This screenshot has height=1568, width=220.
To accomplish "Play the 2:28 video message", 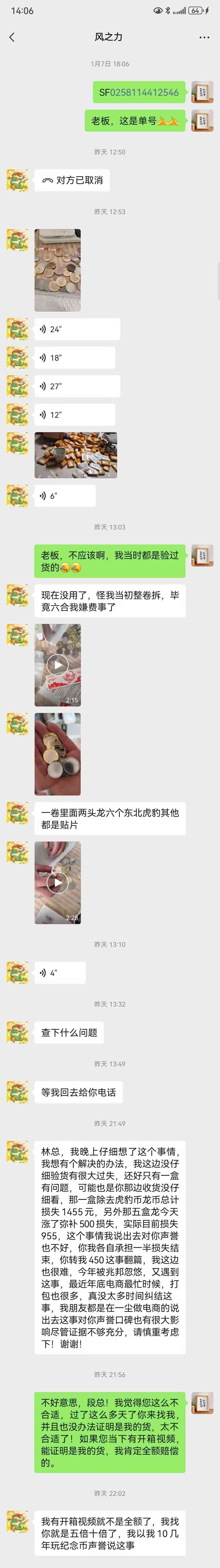I will 58,883.
